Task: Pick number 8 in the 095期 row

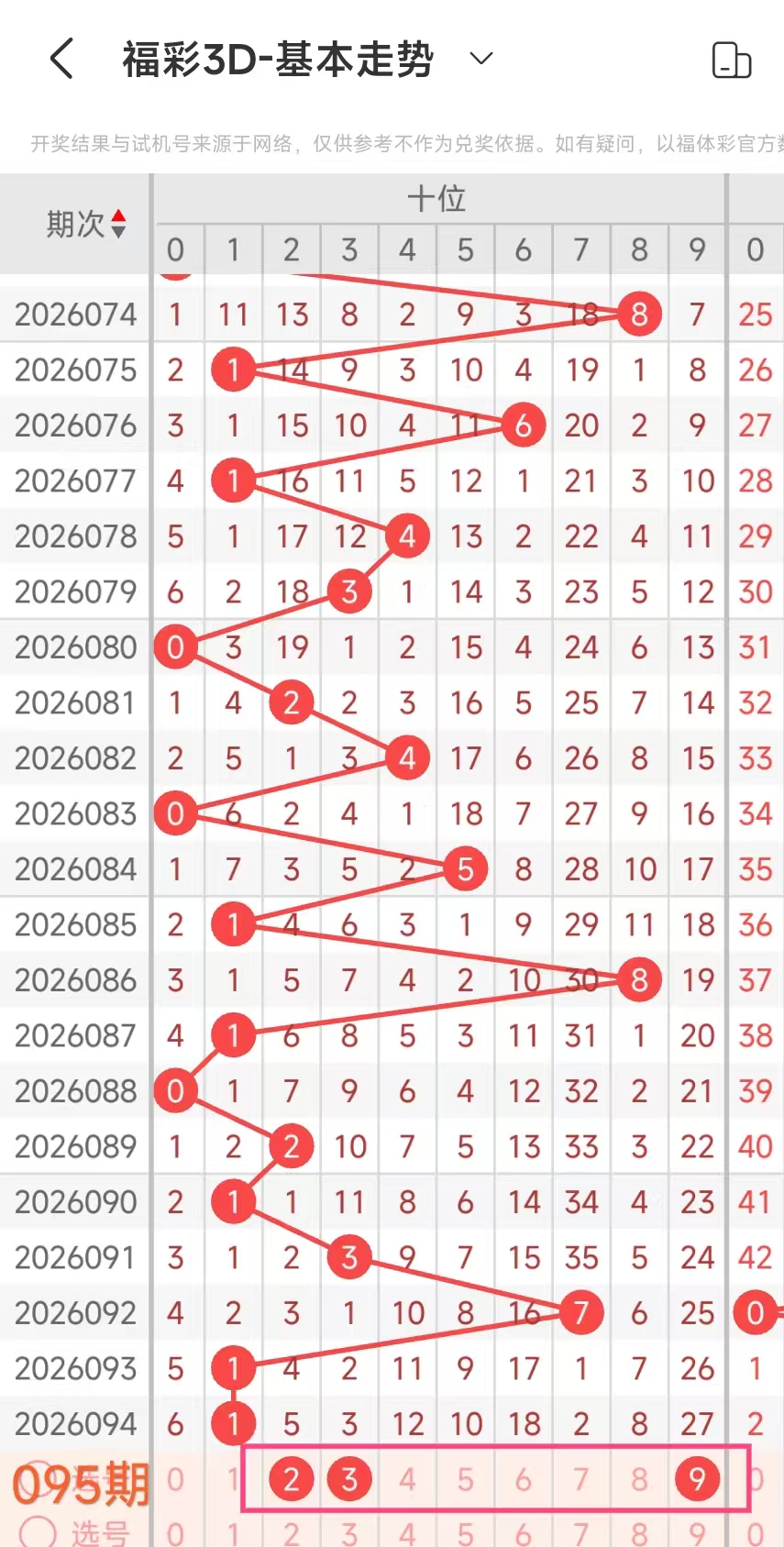Action: [639, 1479]
